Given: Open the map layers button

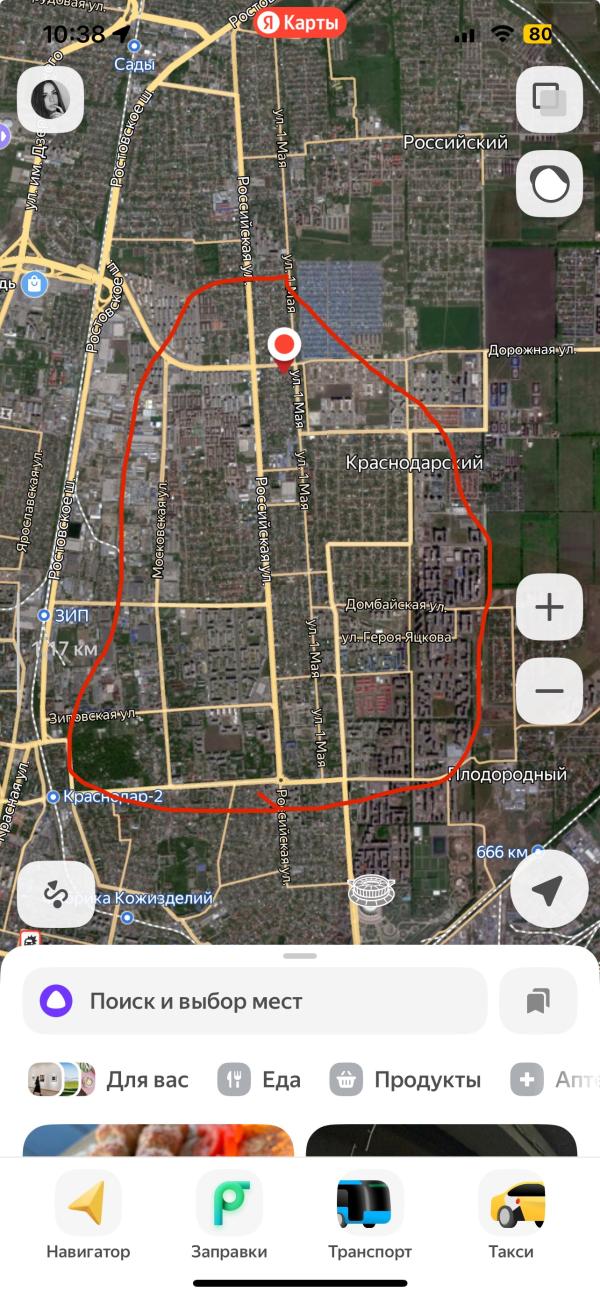Looking at the screenshot, I should pos(549,98).
